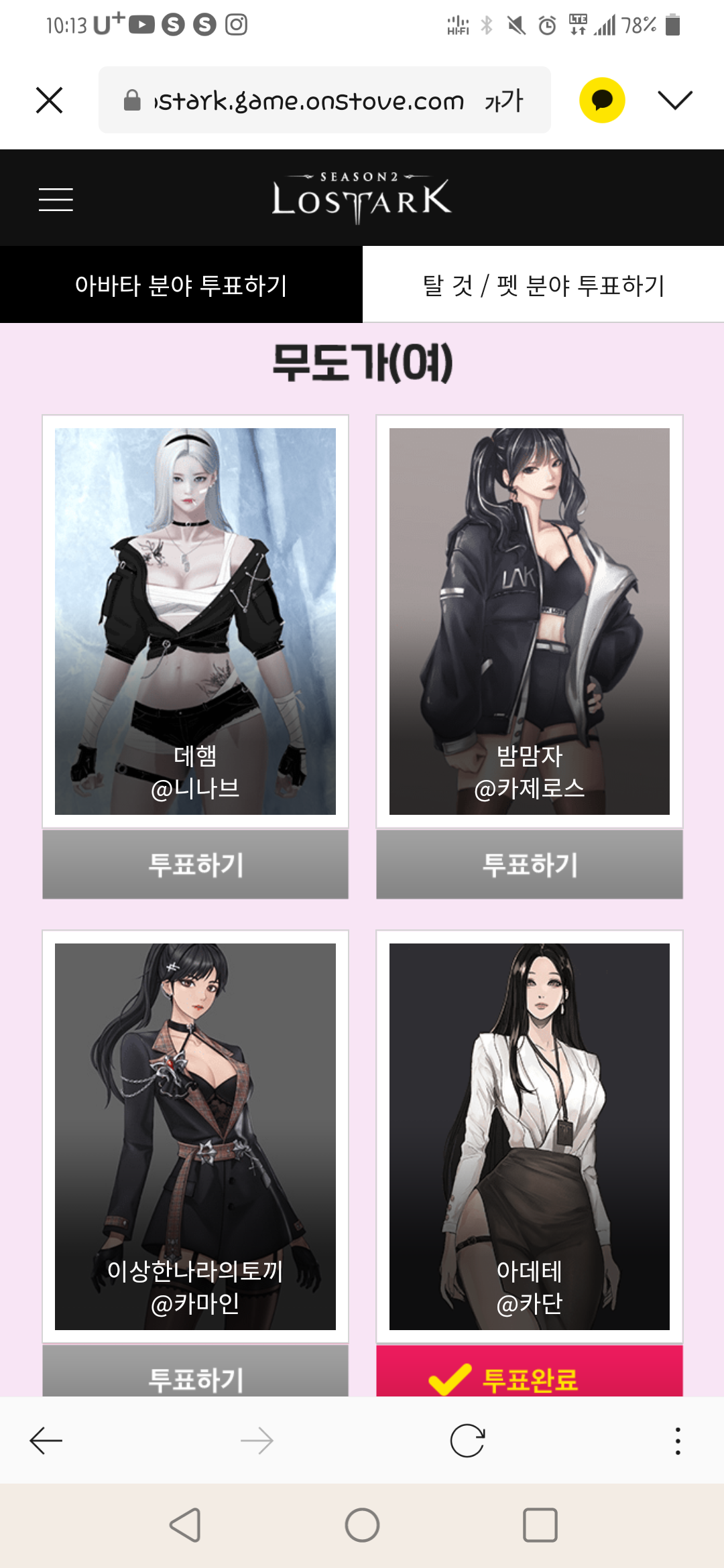Switch to 아바타 분야 투표하기 tab
Image resolution: width=724 pixels, height=1568 pixels.
click(x=181, y=285)
